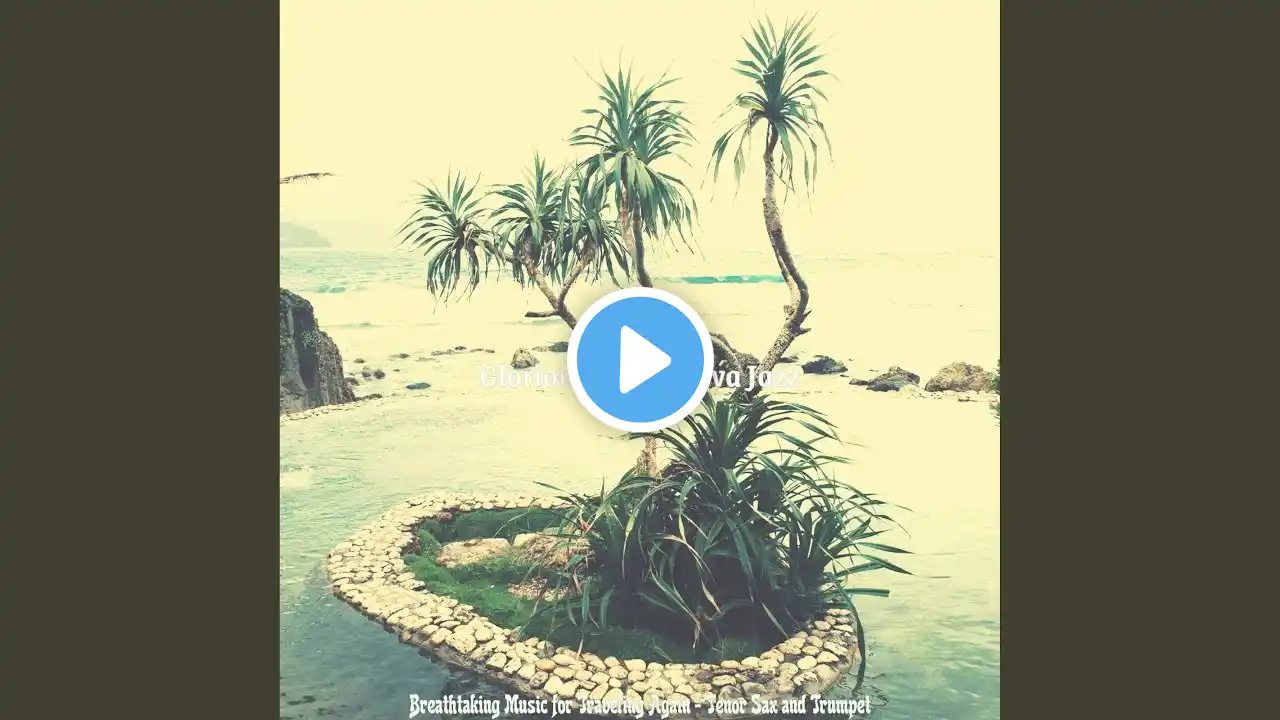
Task: Play the Bossa Nova Jazz video
Action: [640, 360]
